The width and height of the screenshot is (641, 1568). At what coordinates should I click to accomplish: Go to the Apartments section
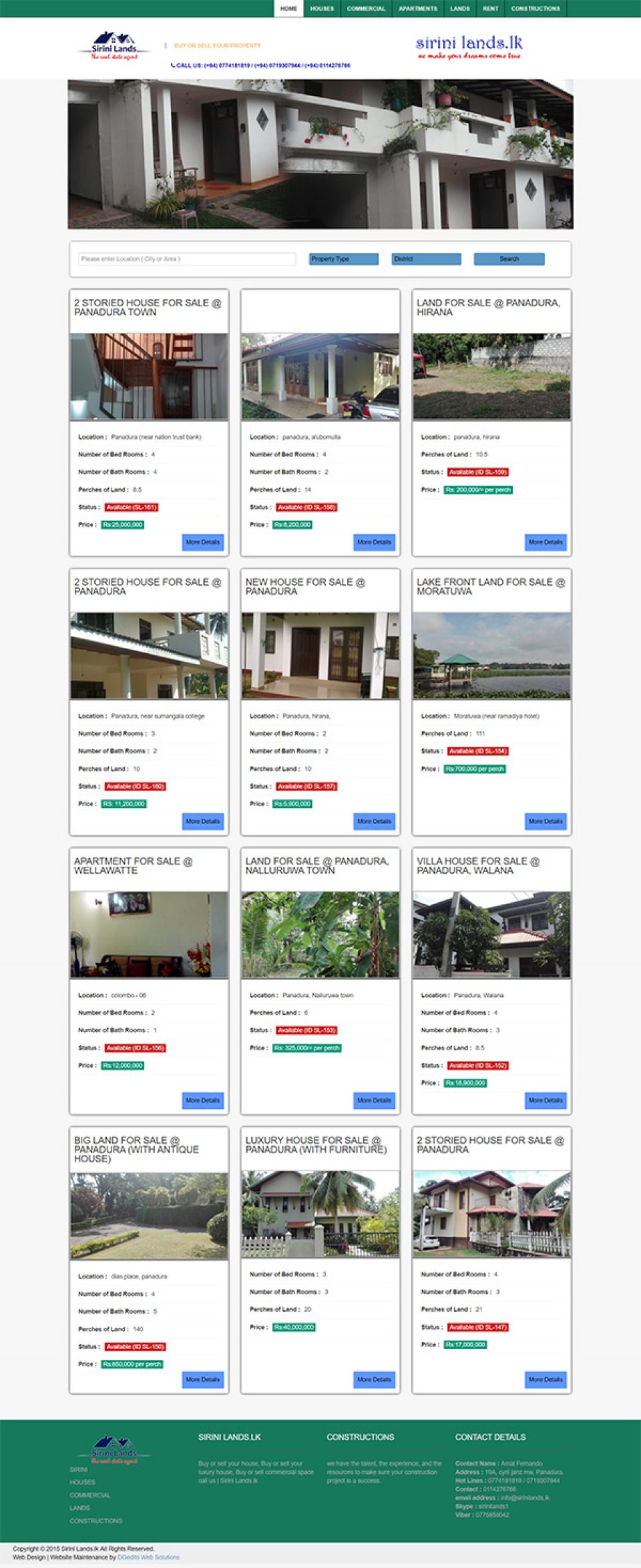click(417, 9)
